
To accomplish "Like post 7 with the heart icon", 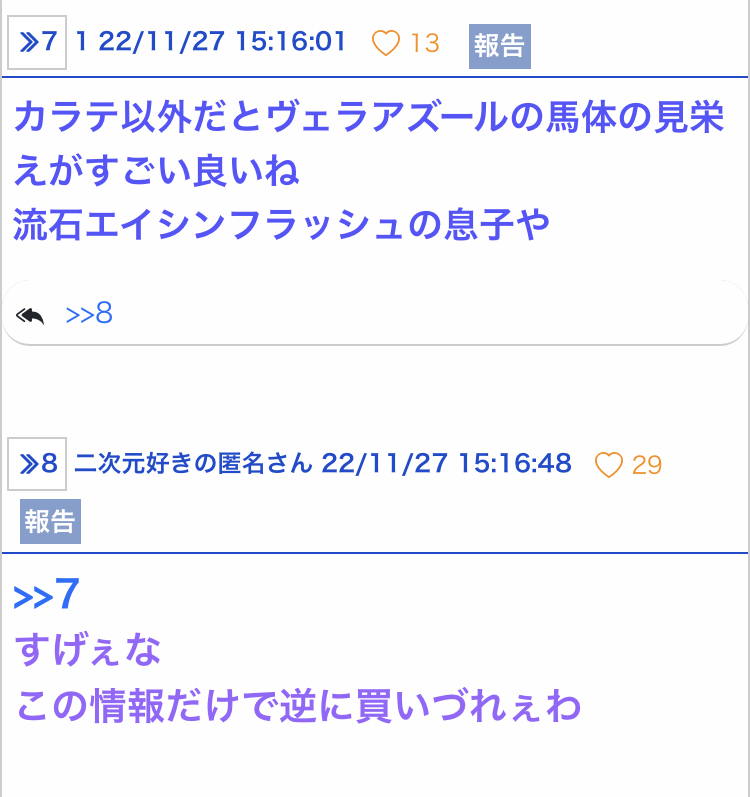I will pyautogui.click(x=386, y=43).
